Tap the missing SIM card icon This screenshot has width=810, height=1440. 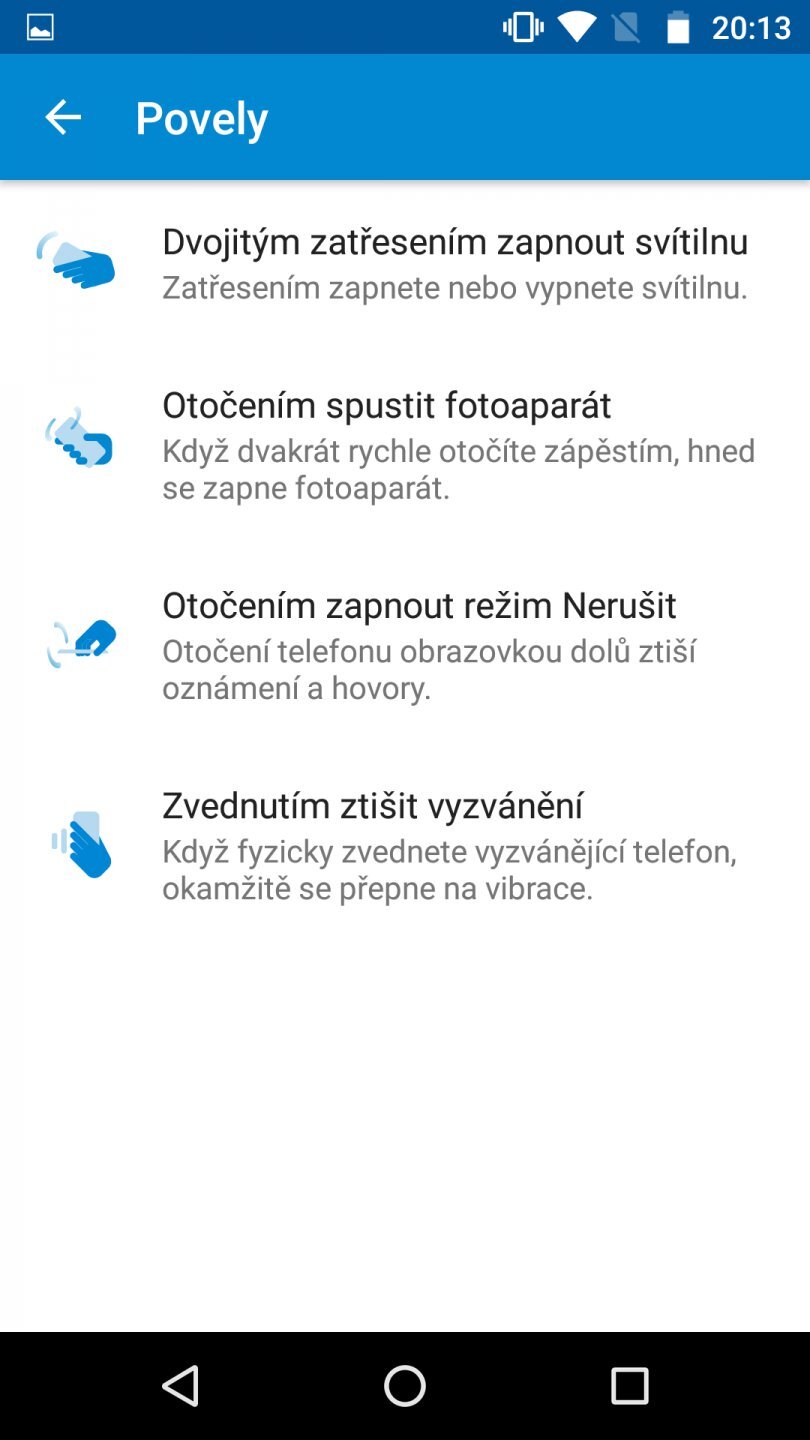(x=628, y=27)
